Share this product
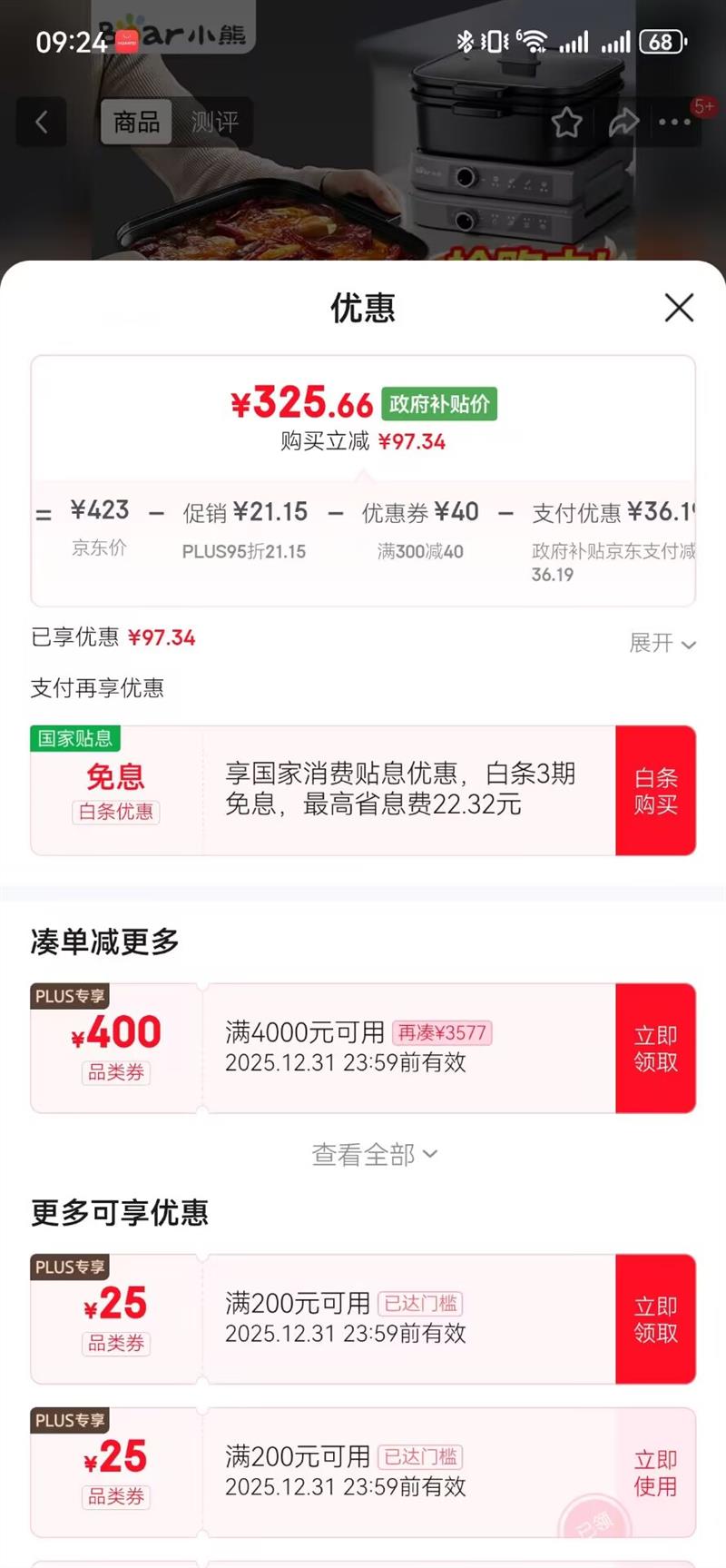 [623, 122]
